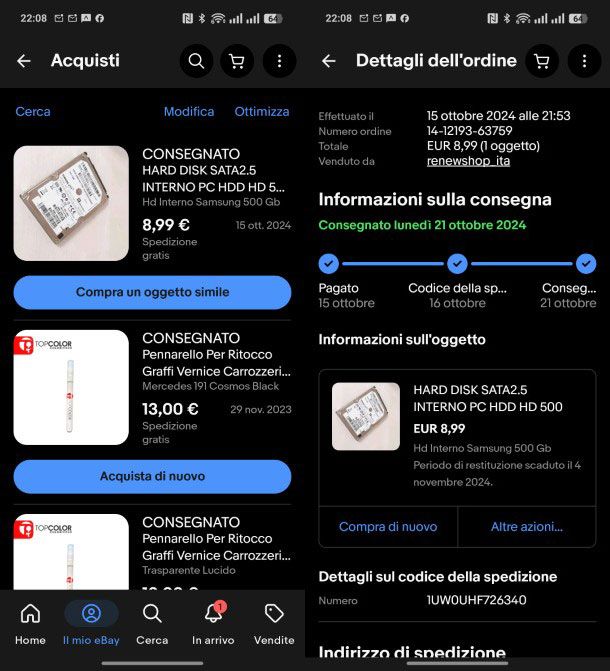Open the overflow menu on Dettagli dell'ordine
Viewport: 610px width, 671px height.
pos(584,61)
